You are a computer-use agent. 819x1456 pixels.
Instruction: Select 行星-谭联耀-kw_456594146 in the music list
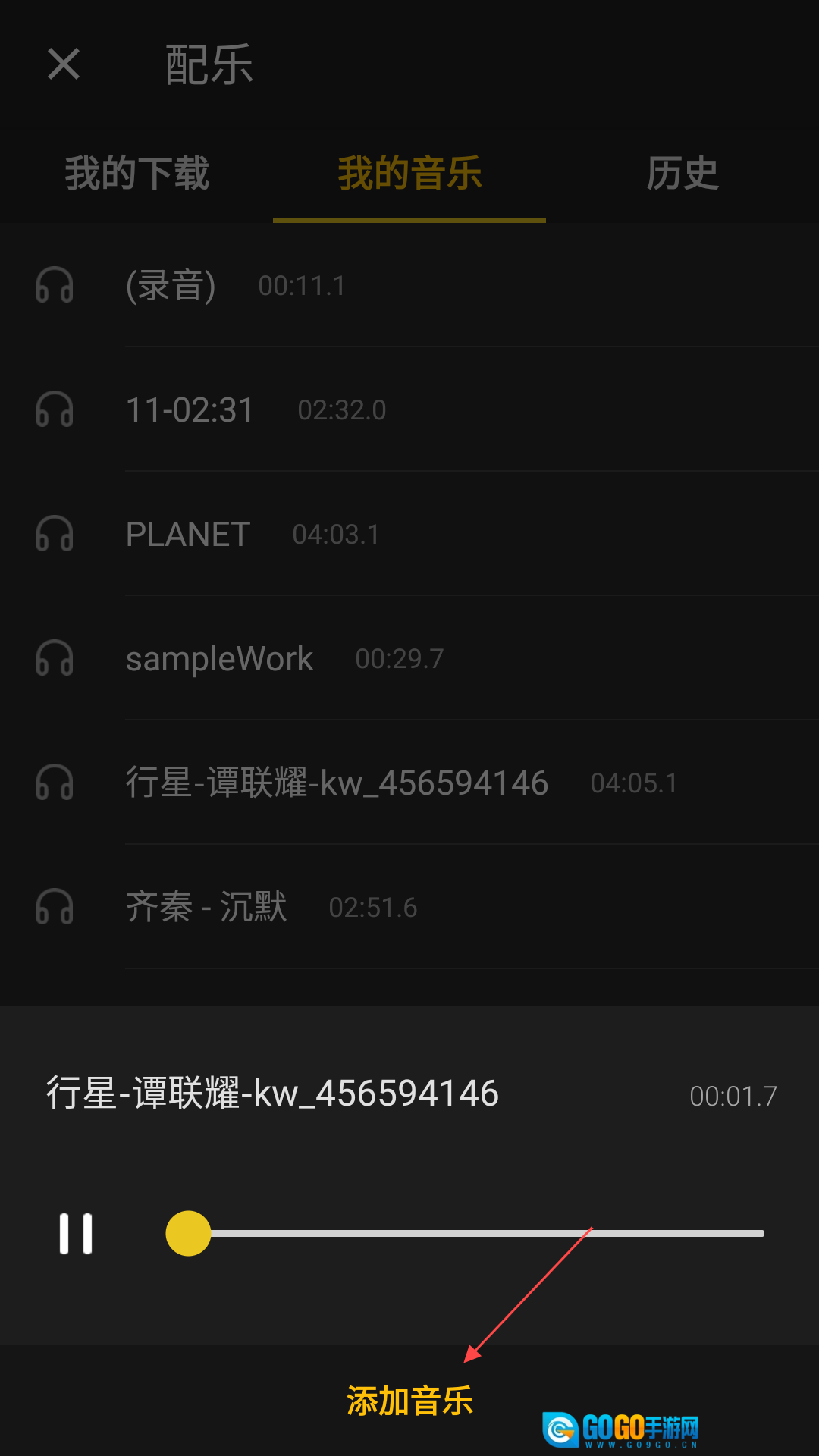click(x=337, y=783)
